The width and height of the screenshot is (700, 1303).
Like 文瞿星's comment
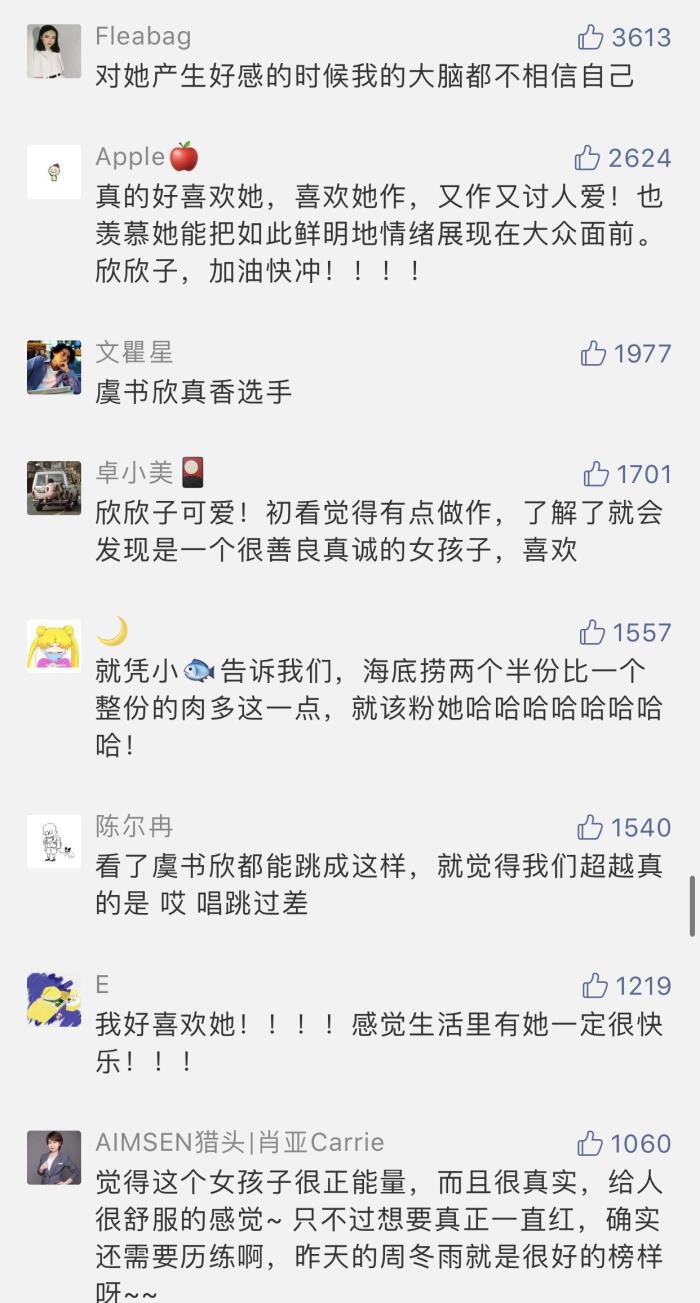click(x=593, y=353)
